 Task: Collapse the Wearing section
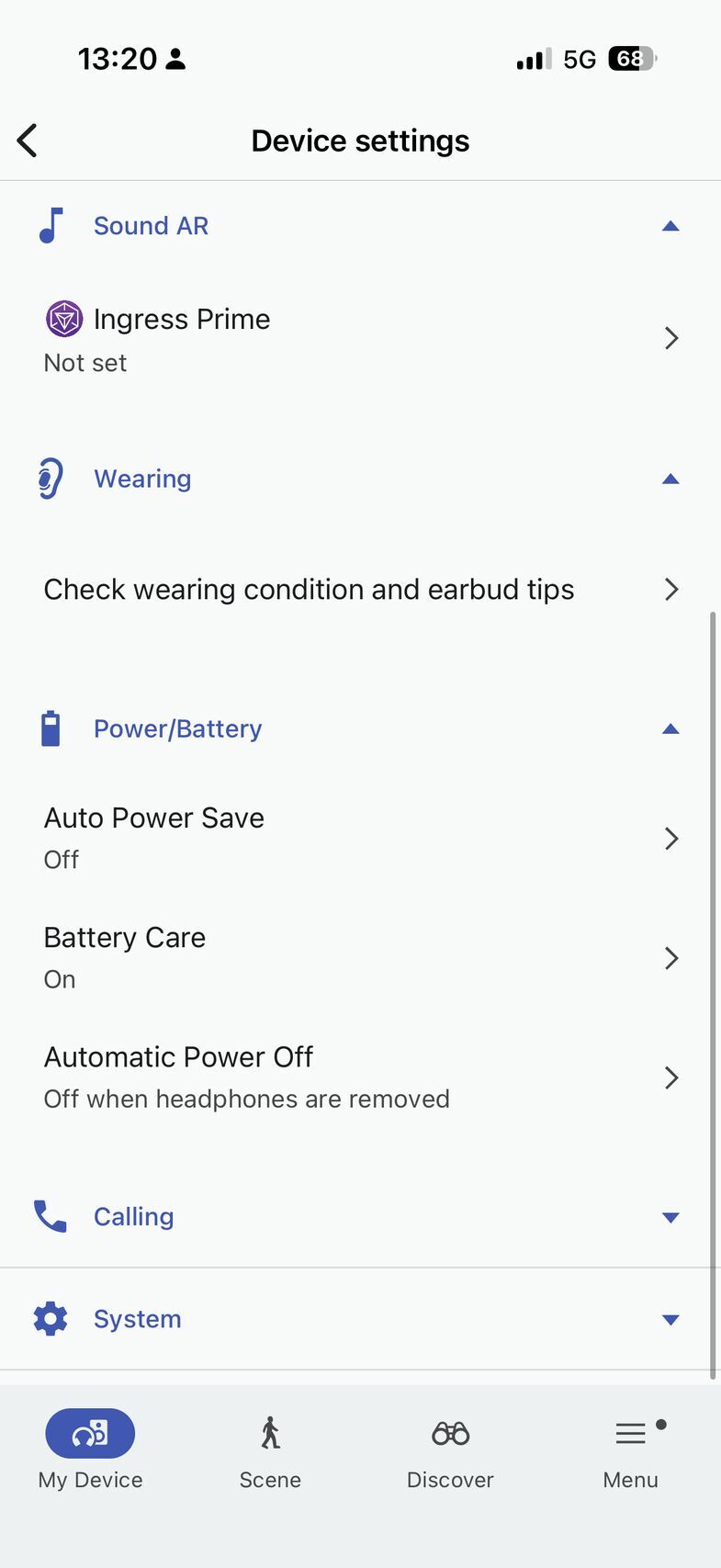point(670,479)
